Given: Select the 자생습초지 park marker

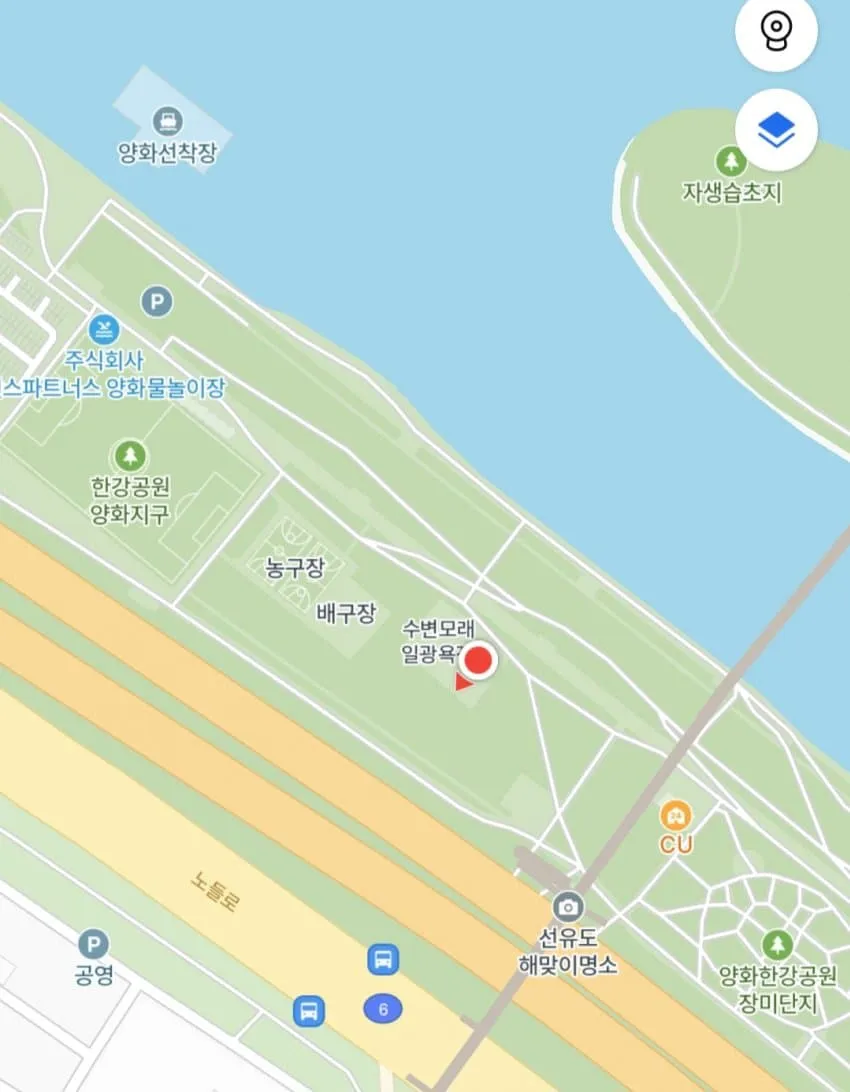Looking at the screenshot, I should [x=731, y=162].
